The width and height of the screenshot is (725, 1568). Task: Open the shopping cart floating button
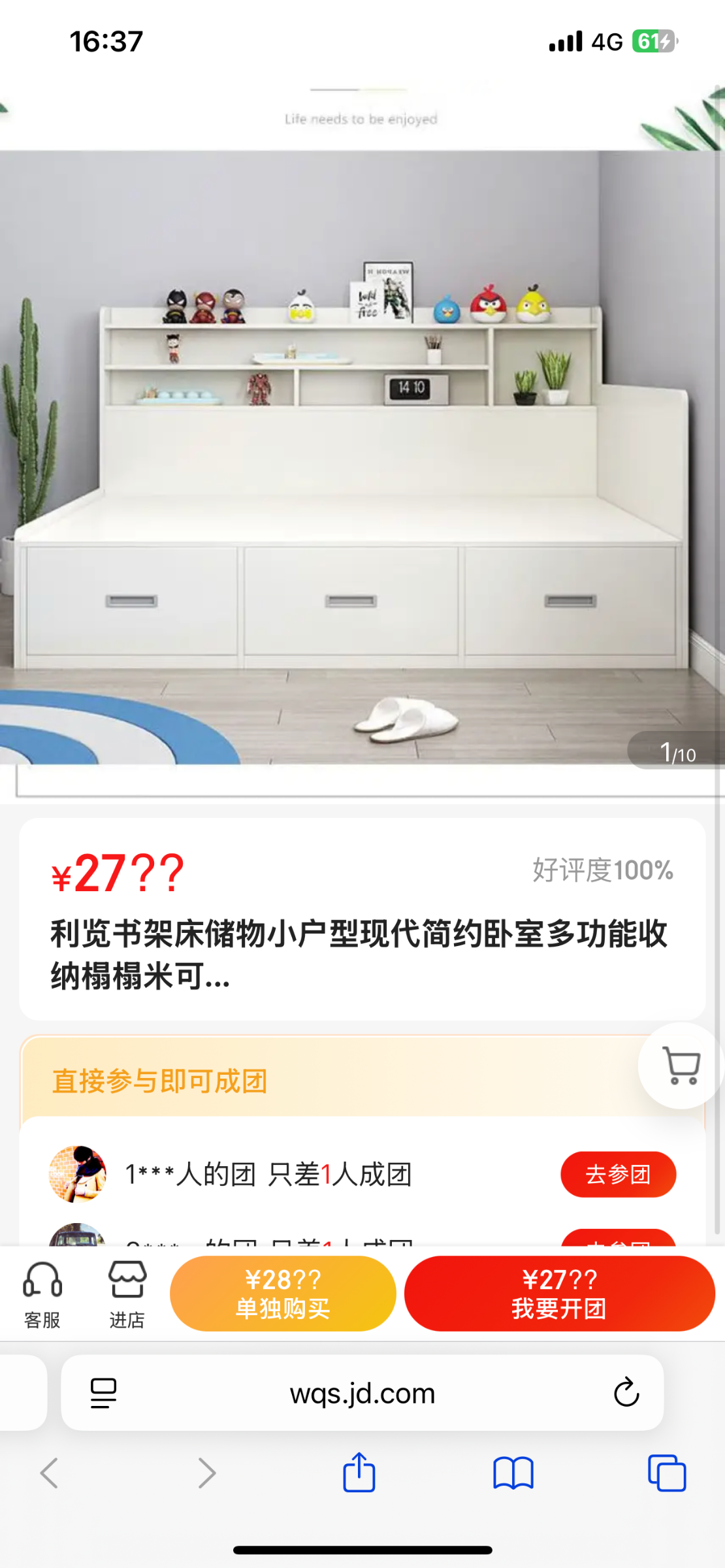[681, 1066]
